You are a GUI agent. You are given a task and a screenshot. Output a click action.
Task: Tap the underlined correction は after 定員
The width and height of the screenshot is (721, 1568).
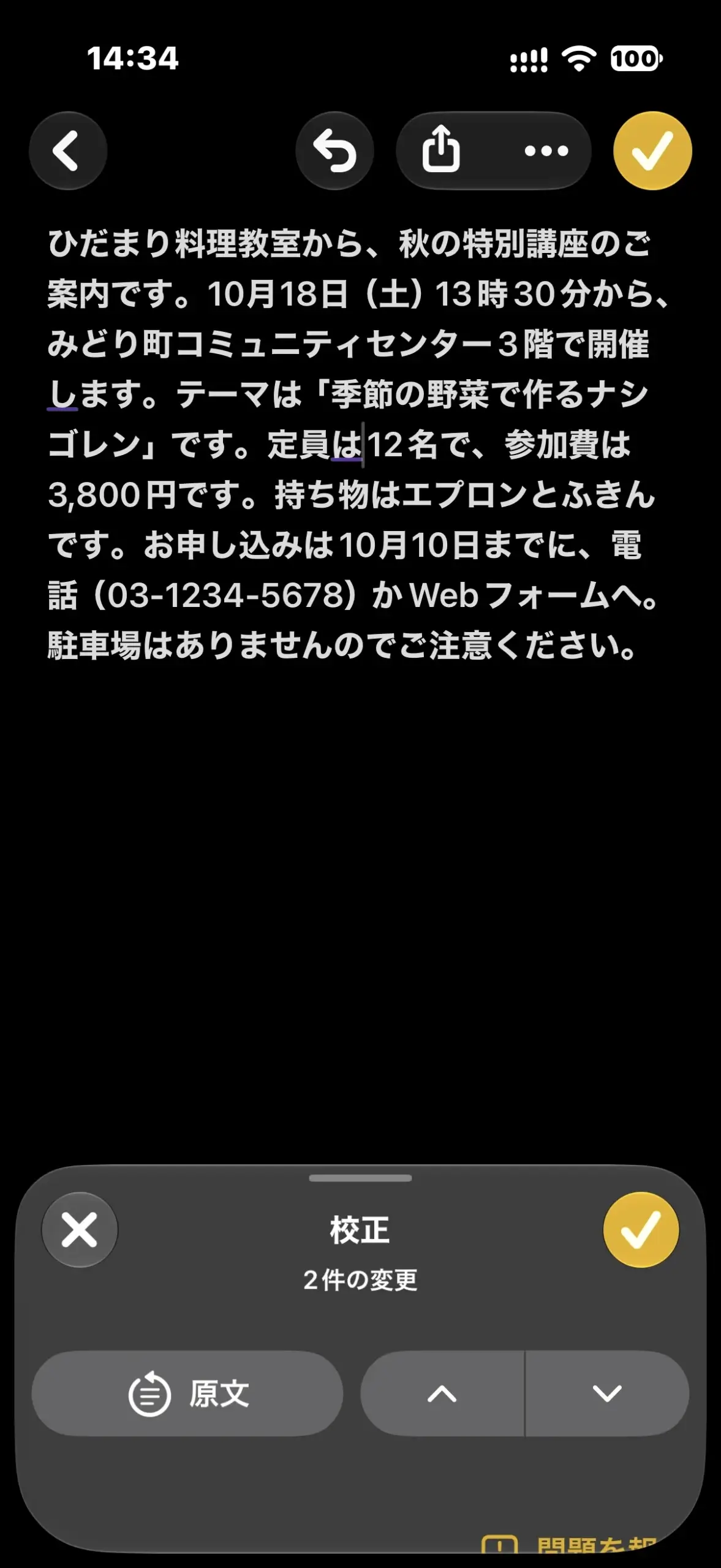(x=347, y=444)
